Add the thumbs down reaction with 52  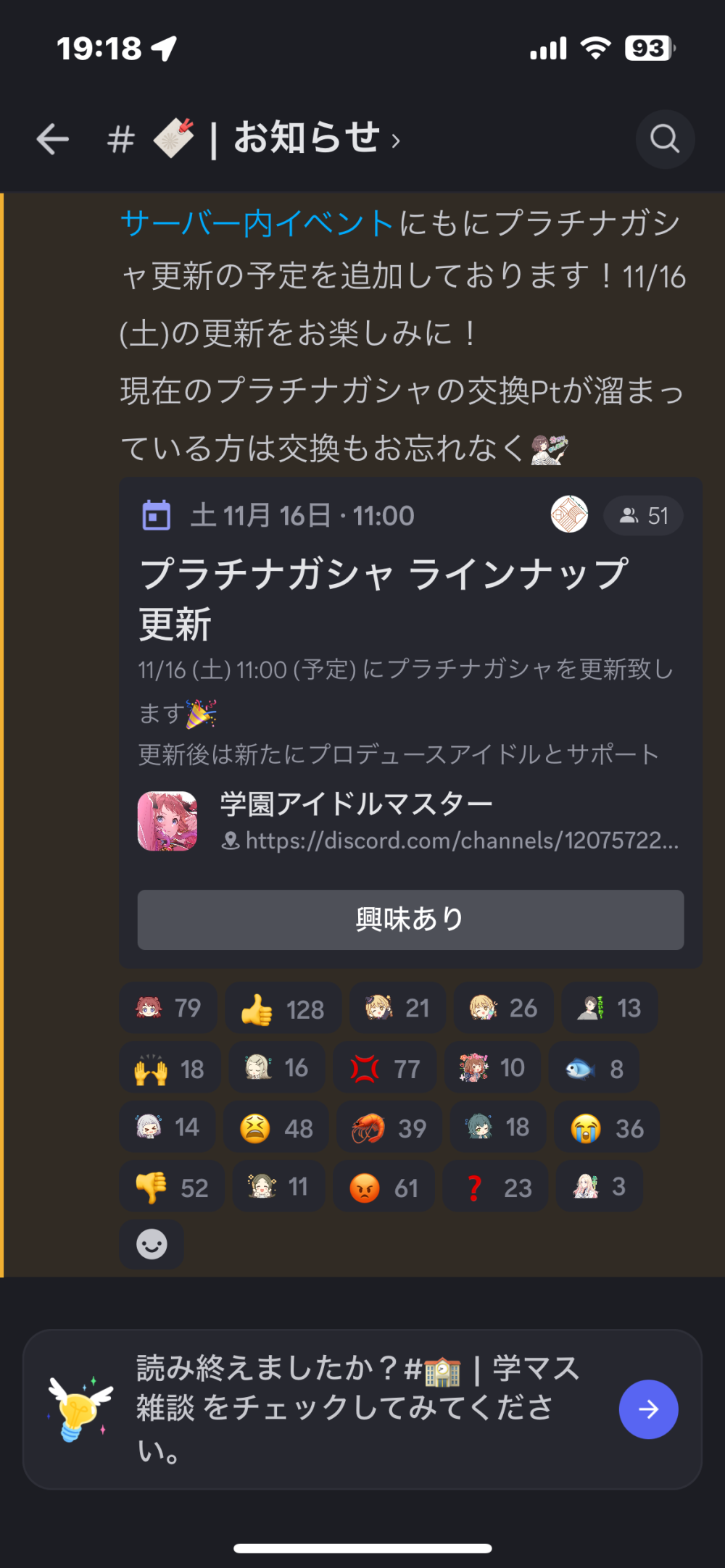coord(172,1188)
